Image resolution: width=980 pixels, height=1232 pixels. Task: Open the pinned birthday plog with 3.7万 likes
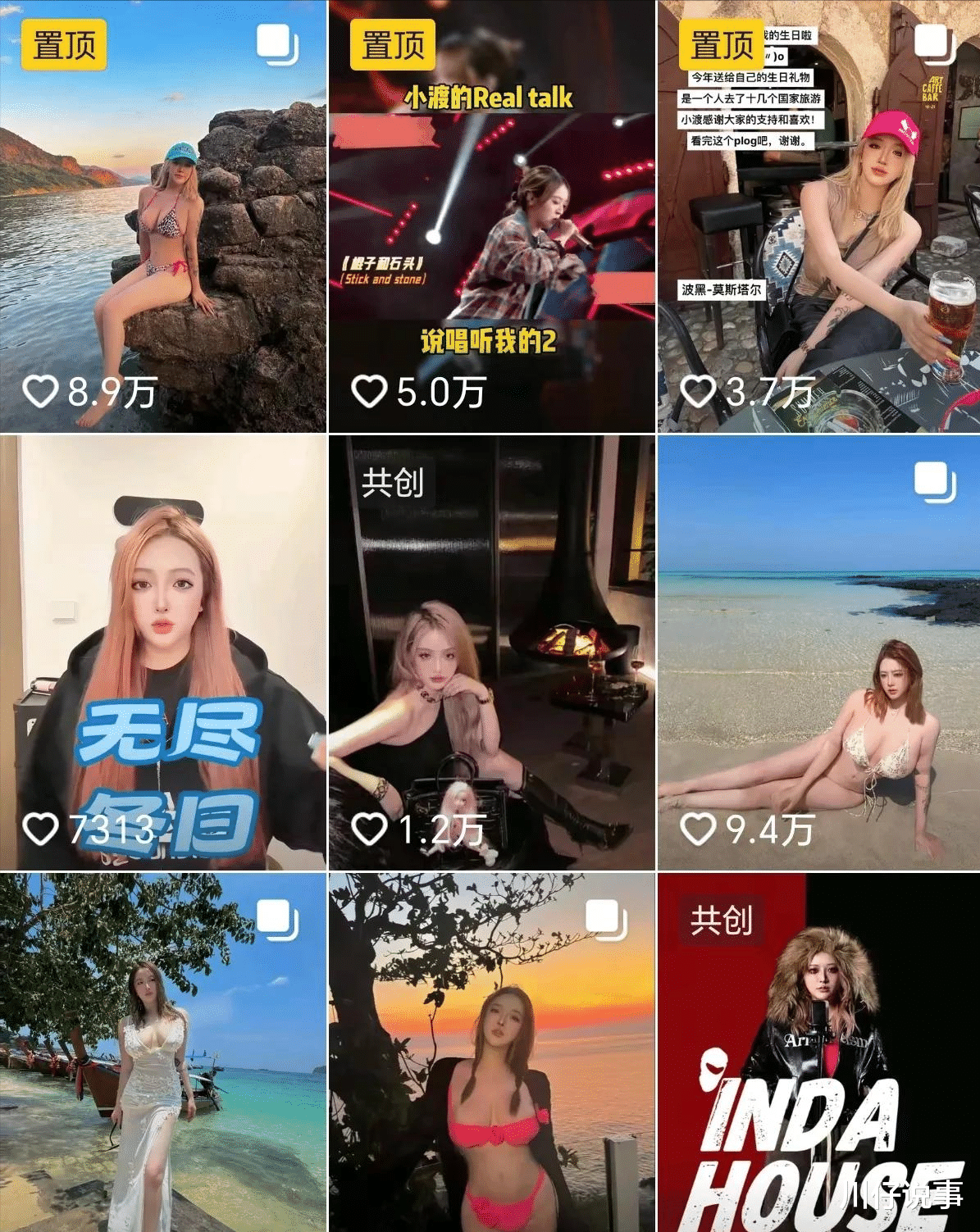(819, 216)
